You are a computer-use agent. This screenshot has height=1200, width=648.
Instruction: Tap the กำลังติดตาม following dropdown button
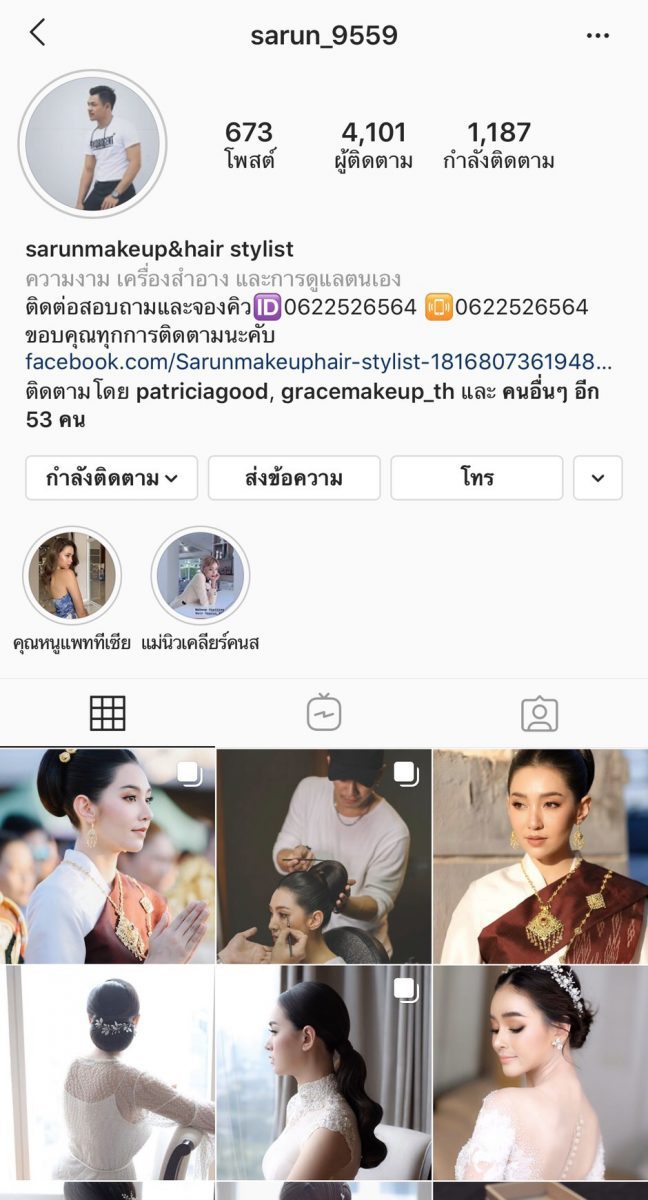tap(111, 478)
